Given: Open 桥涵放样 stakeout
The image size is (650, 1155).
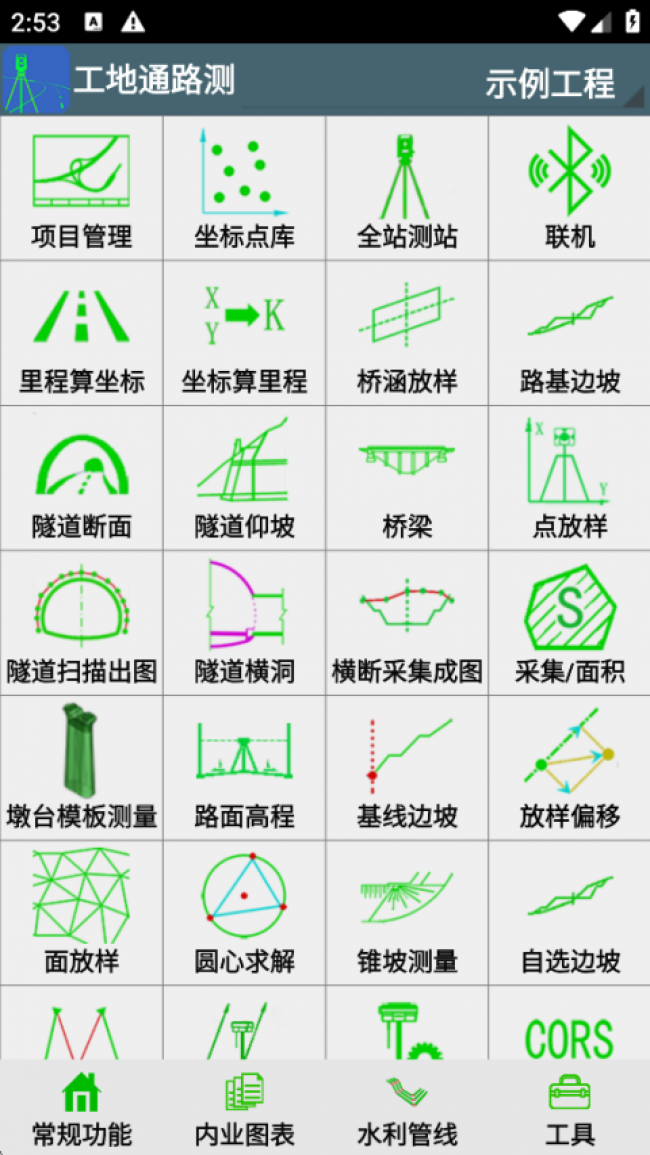Looking at the screenshot, I should (x=407, y=333).
